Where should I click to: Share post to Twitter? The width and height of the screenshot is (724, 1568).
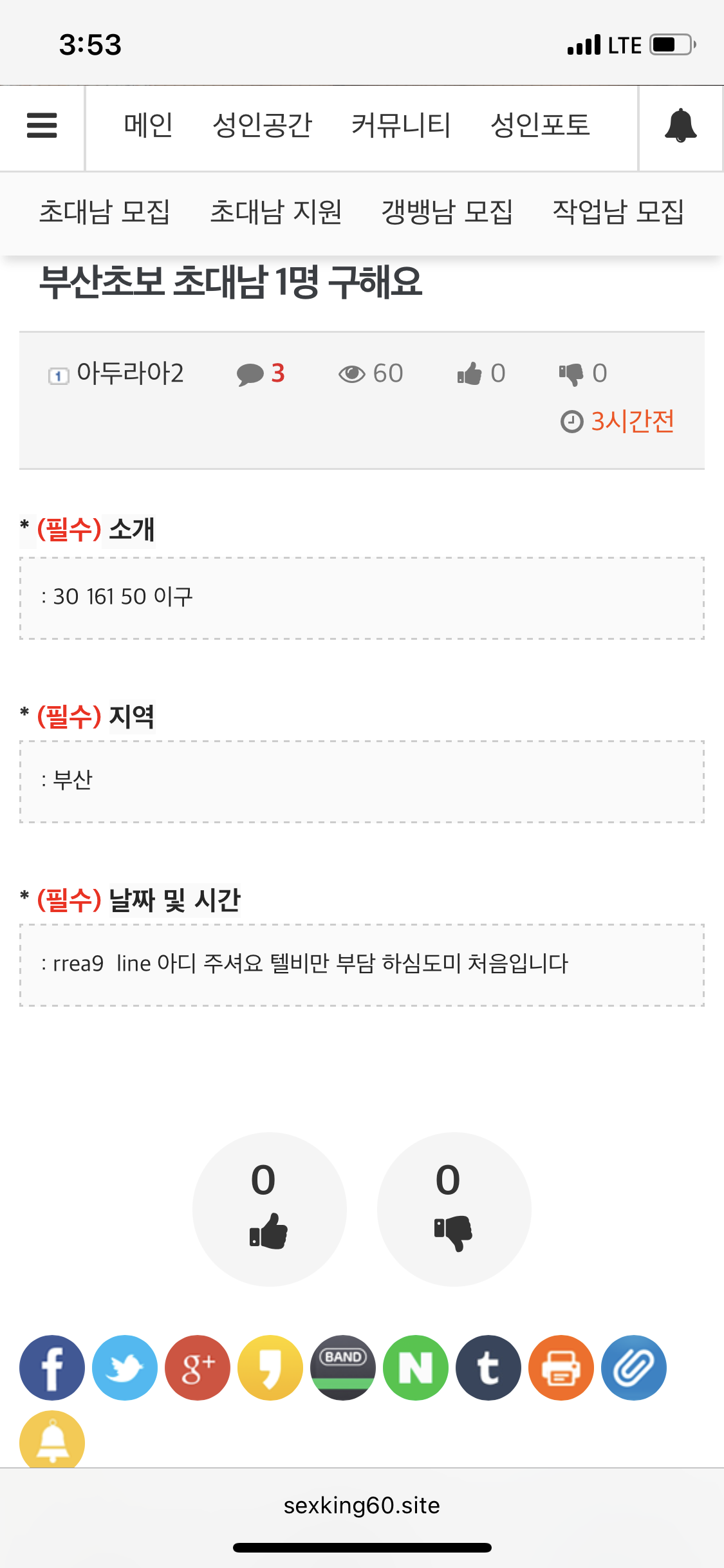[x=125, y=1367]
